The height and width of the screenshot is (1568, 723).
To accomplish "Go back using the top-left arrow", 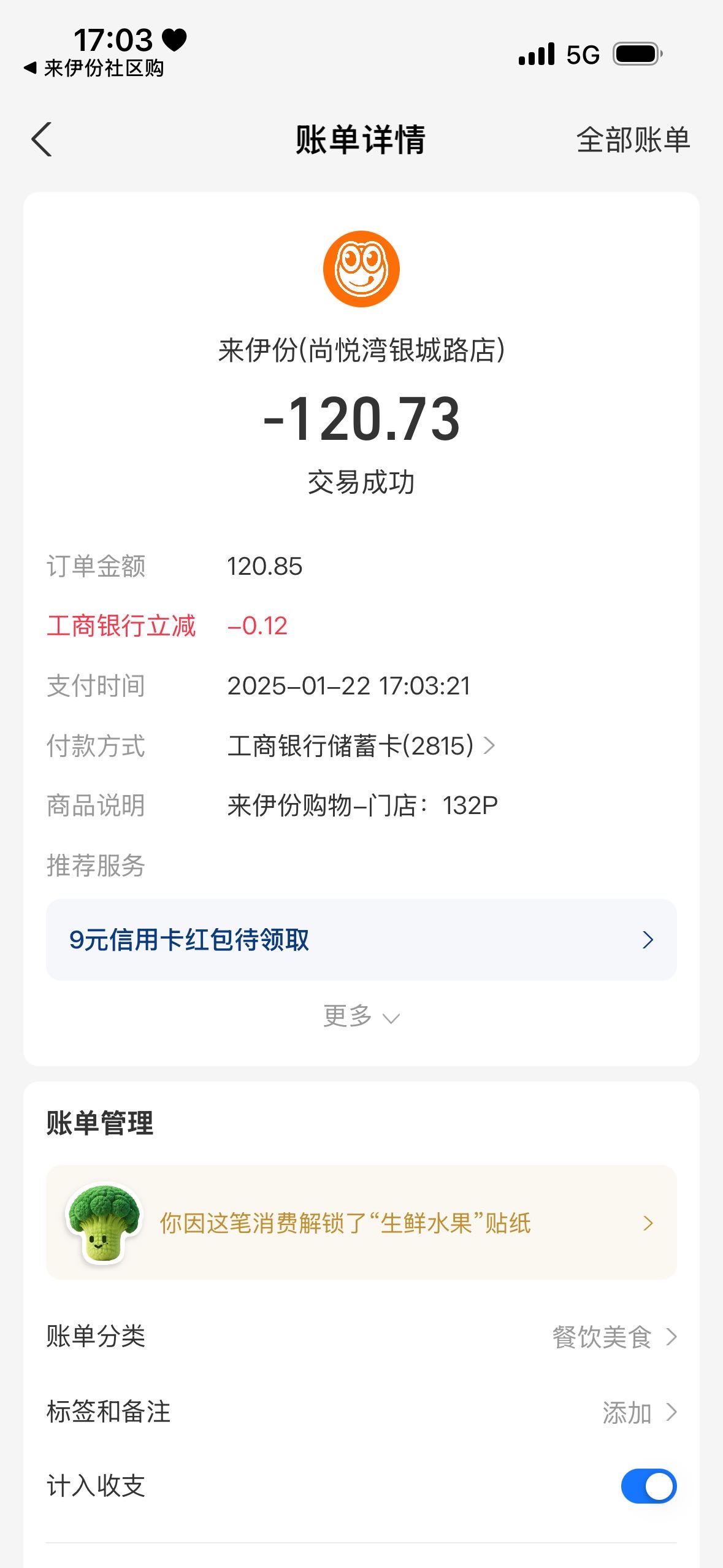I will point(42,139).
